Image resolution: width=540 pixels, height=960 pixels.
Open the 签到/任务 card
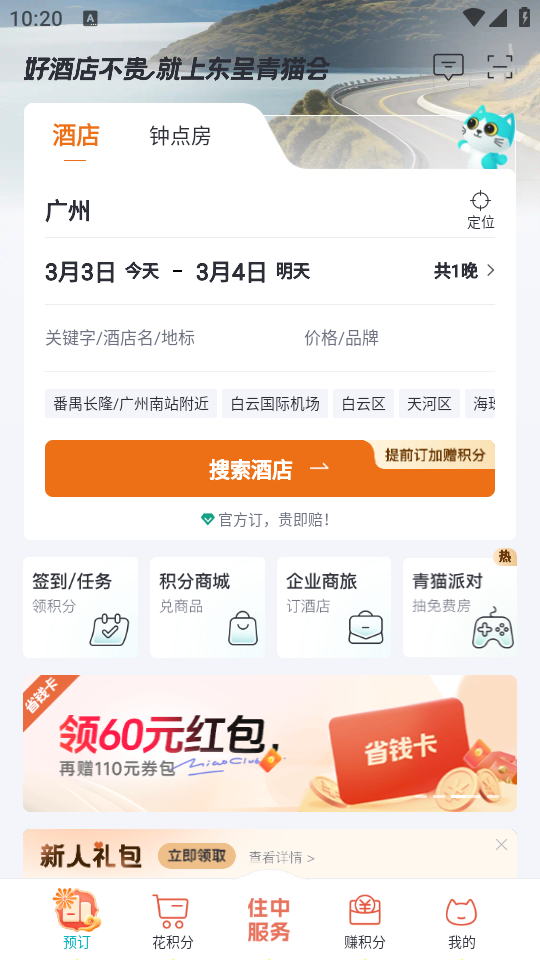(81, 607)
